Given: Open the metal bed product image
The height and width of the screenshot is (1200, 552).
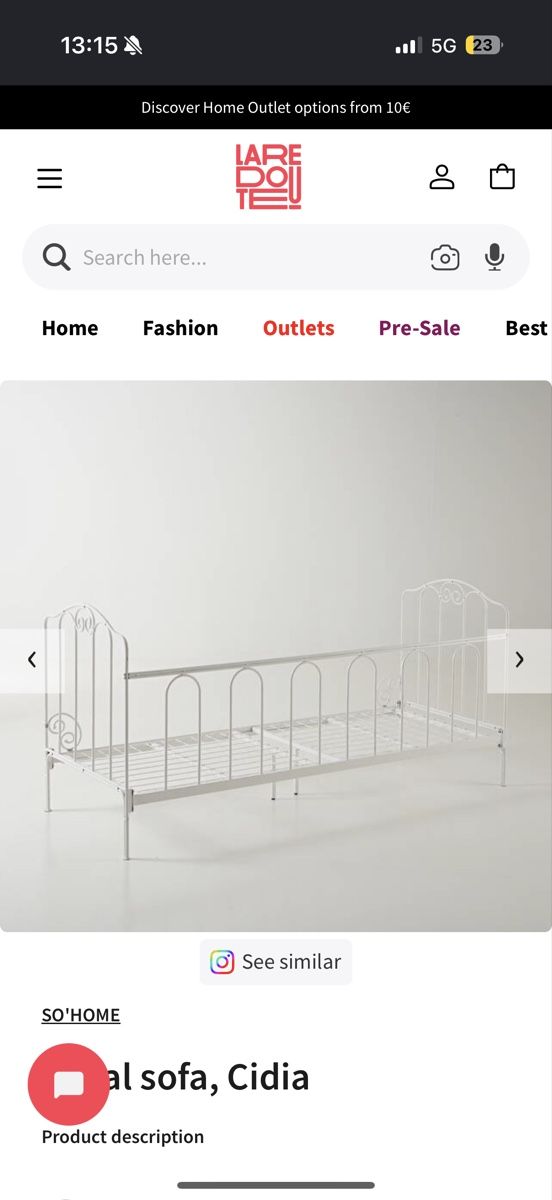Looking at the screenshot, I should click(x=276, y=656).
